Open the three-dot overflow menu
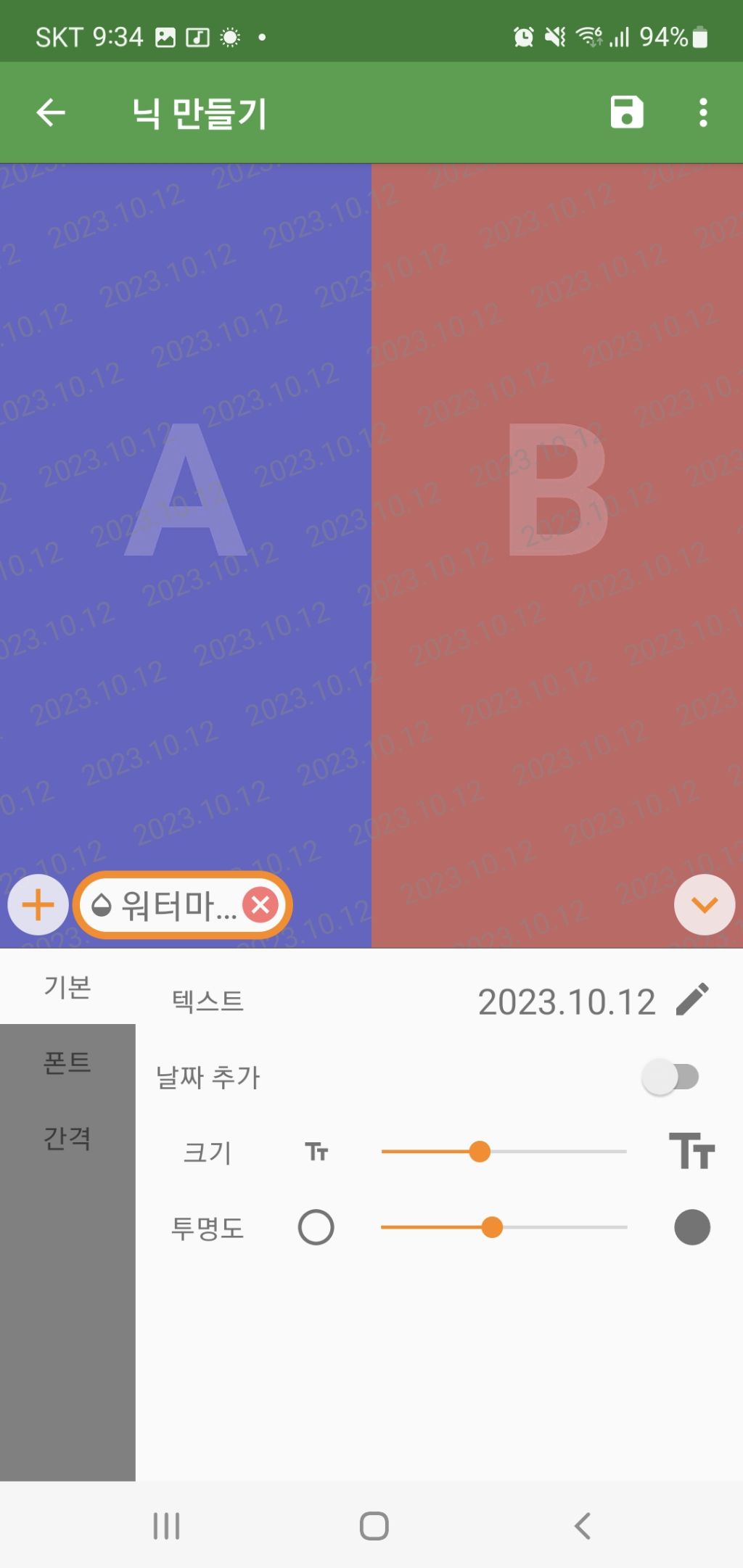The width and height of the screenshot is (743, 1568). pos(702,112)
